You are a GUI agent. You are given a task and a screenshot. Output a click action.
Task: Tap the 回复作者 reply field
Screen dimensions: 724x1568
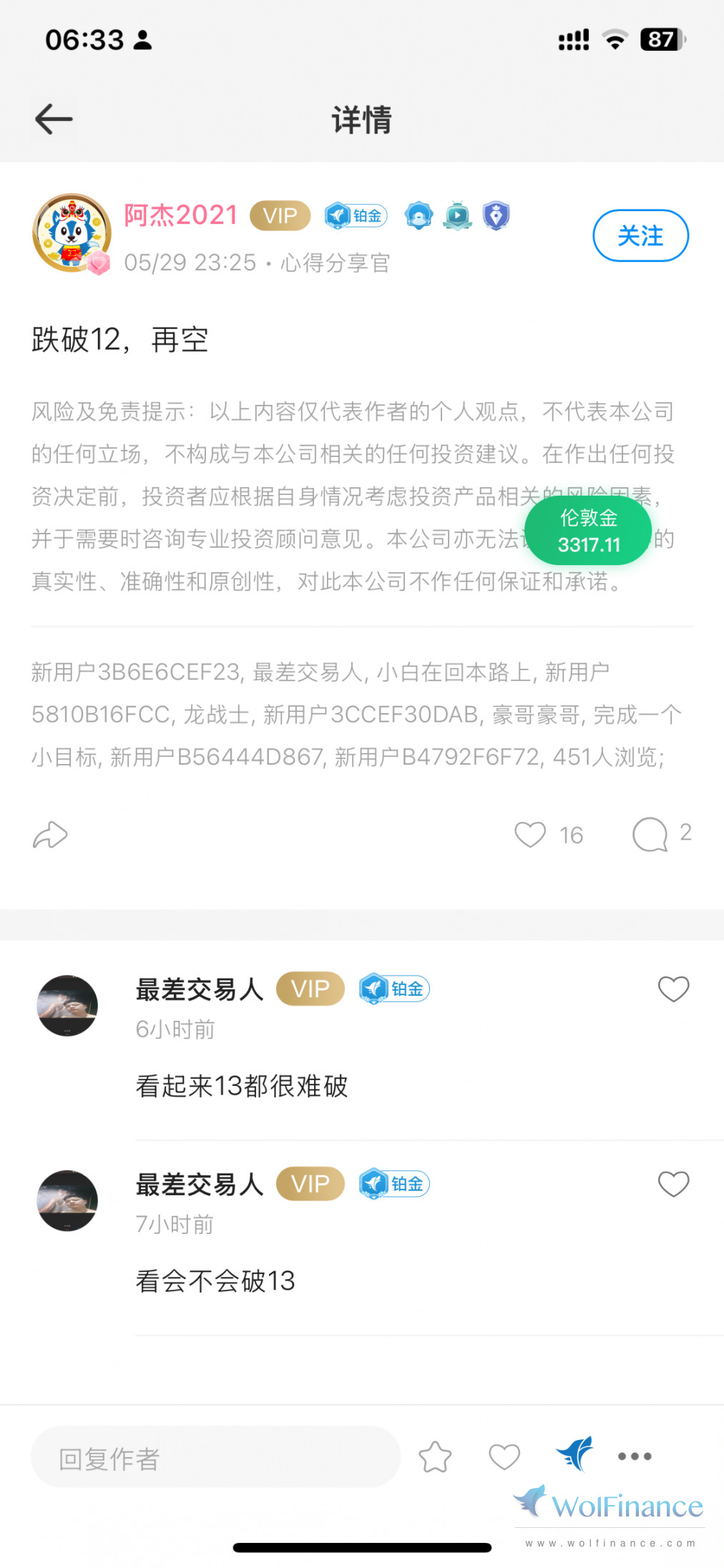click(215, 1457)
